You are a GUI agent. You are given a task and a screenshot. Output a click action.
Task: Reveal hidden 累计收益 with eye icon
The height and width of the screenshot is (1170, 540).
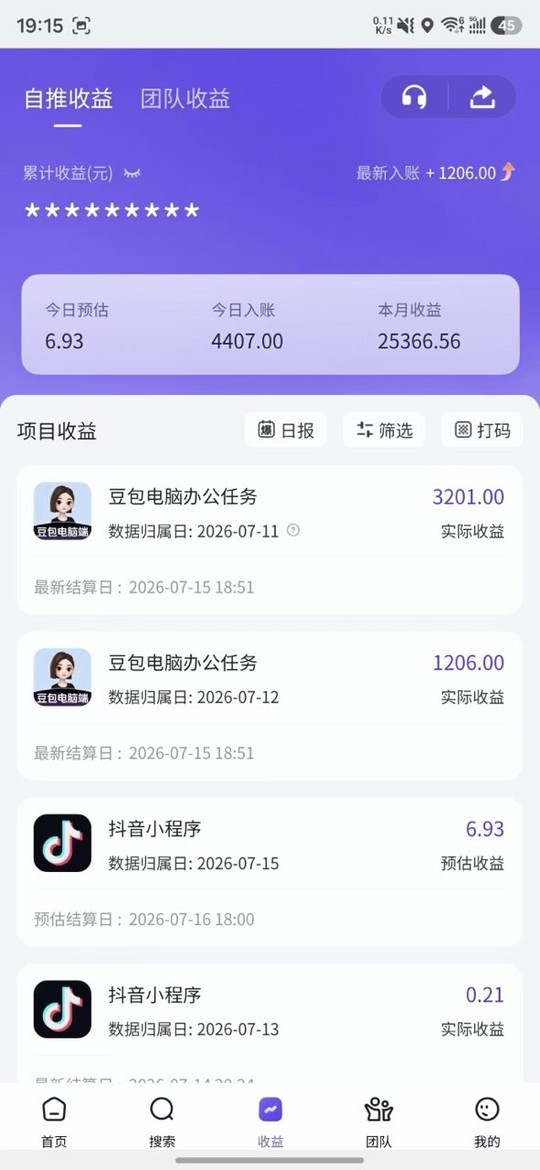[x=132, y=173]
